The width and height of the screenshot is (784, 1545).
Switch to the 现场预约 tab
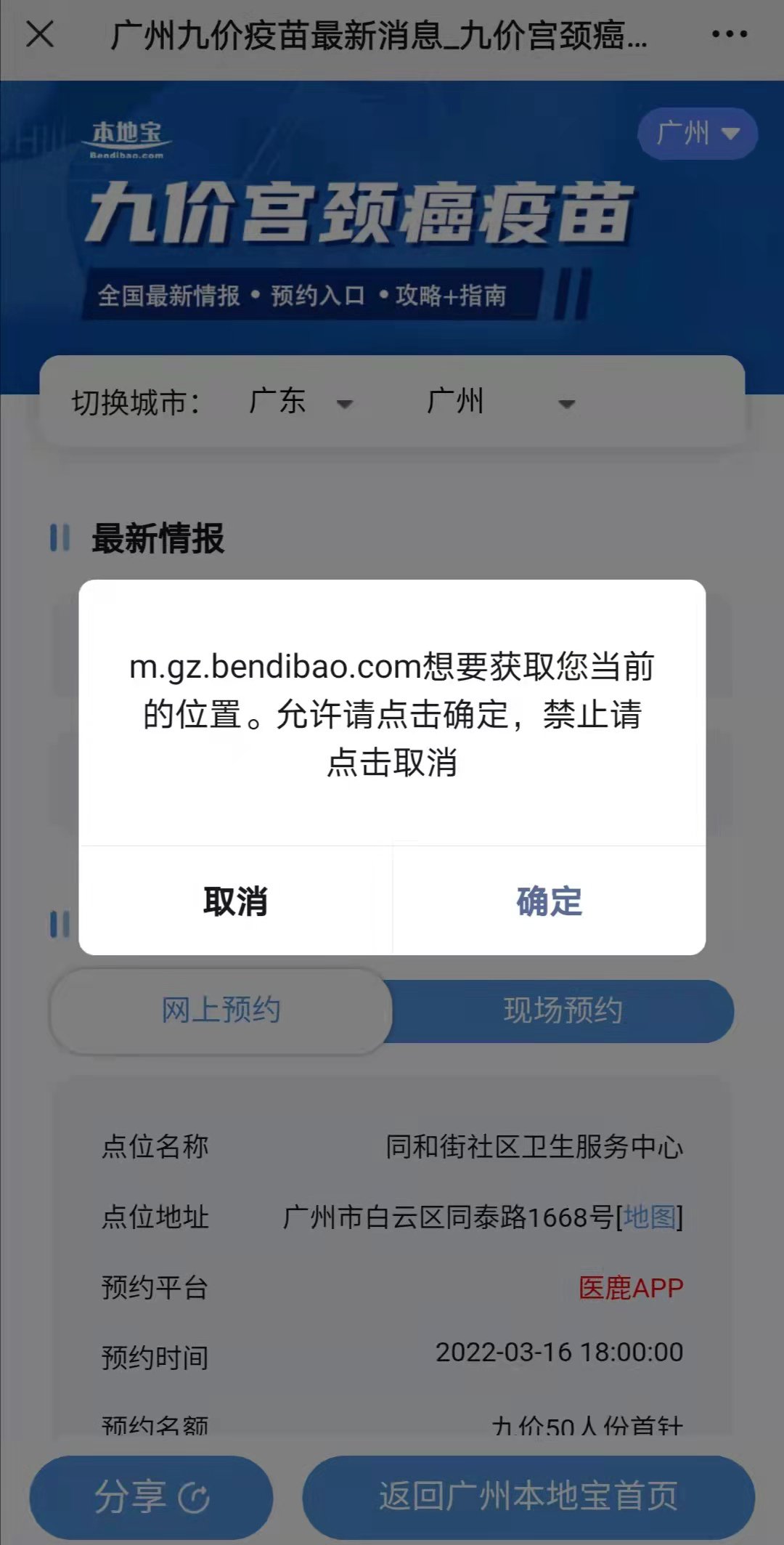pos(563,1010)
